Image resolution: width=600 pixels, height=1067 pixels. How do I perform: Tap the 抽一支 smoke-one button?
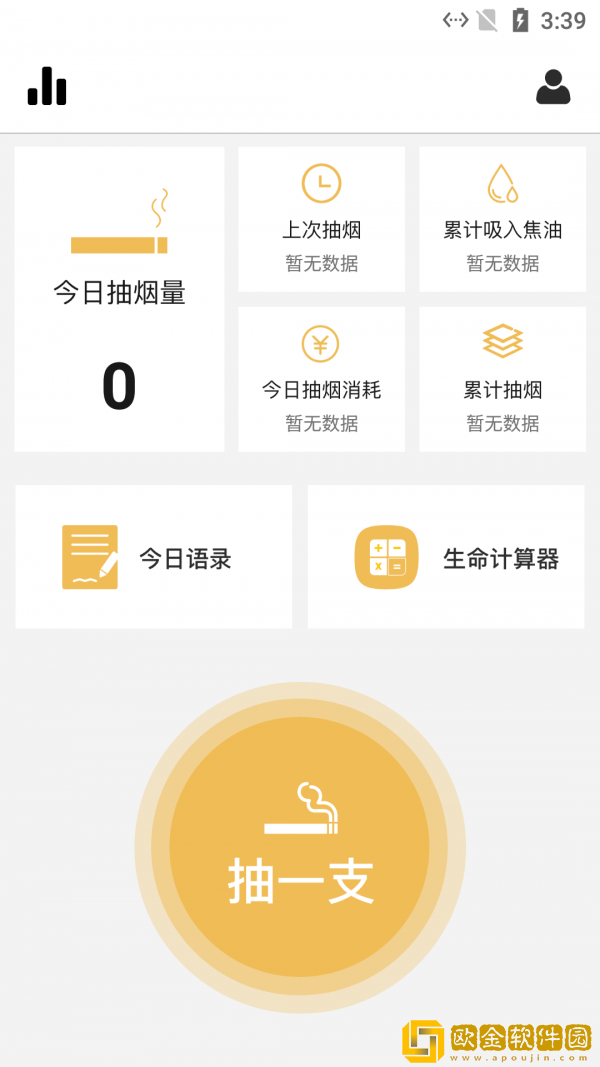(300, 848)
